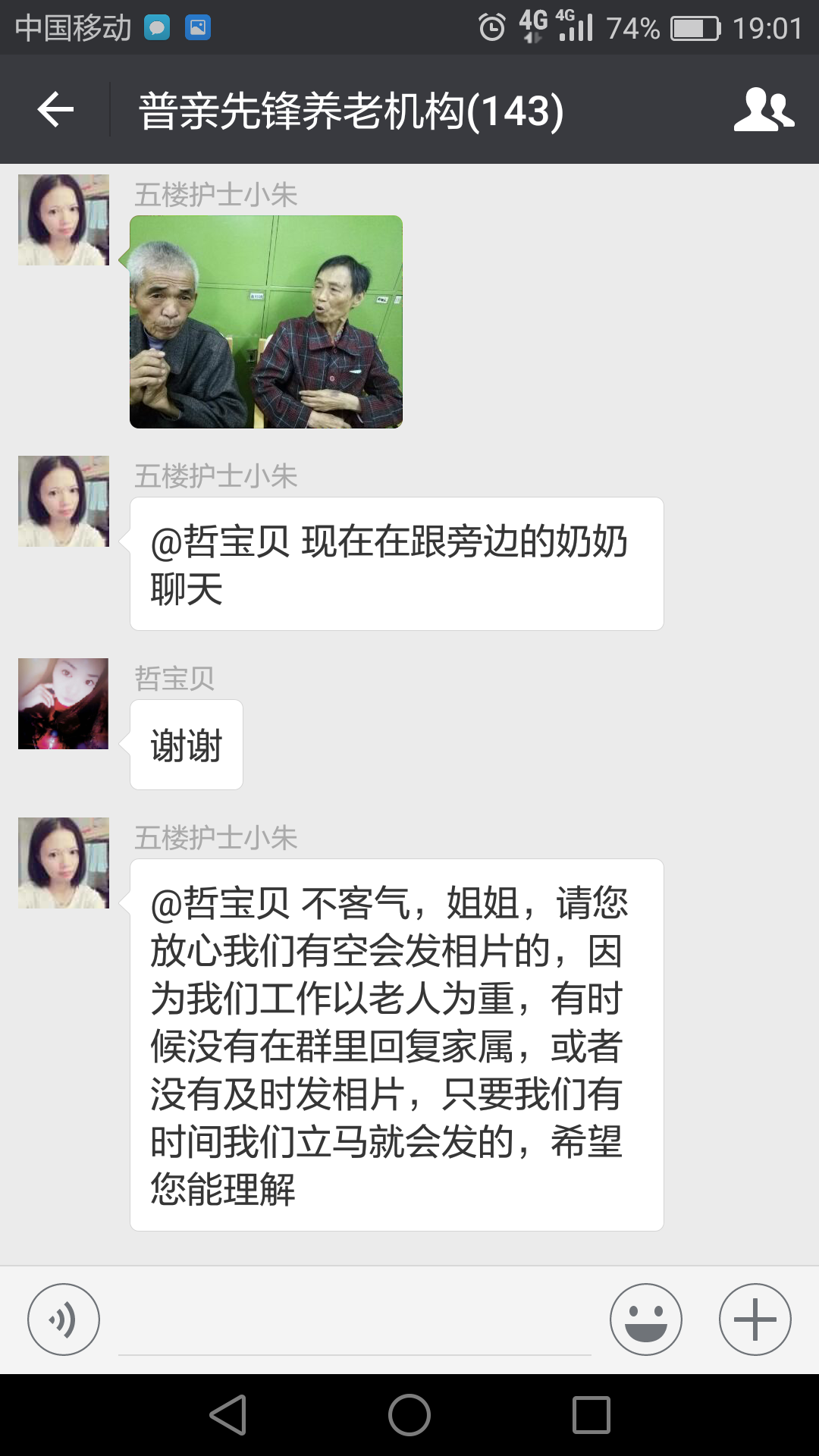819x1456 pixels.
Task: Switch to voice message input
Action: click(64, 1319)
